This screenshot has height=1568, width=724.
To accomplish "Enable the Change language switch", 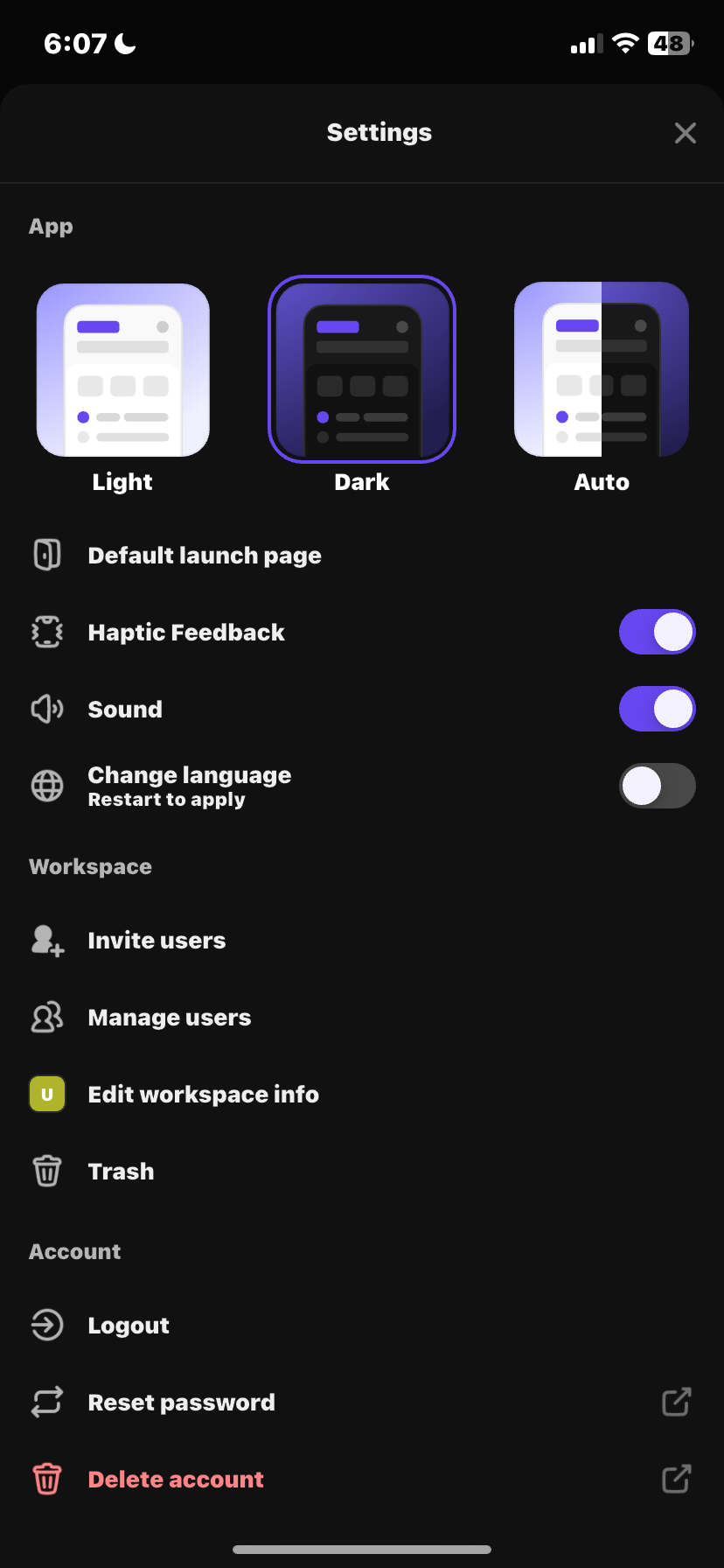I will click(657, 786).
